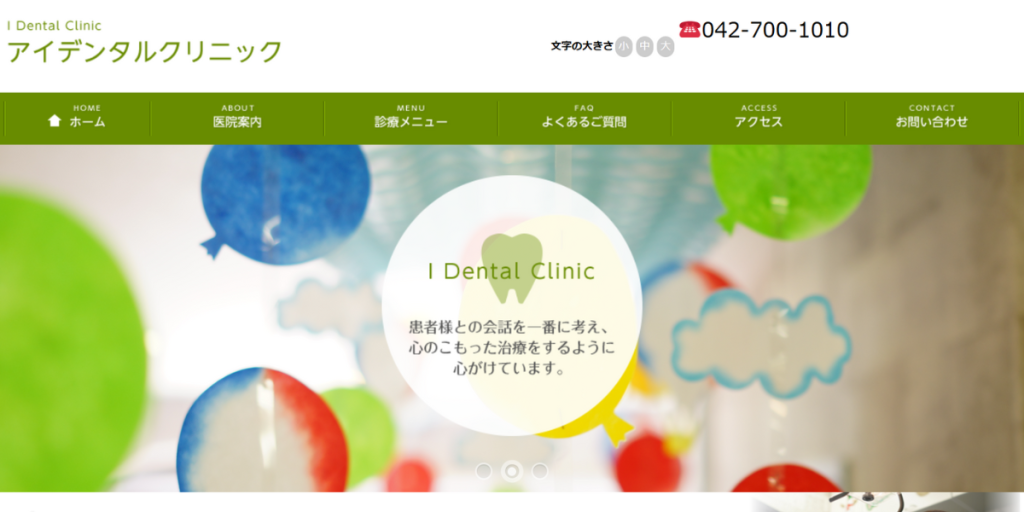View よくあるご質問 page
This screenshot has height=512, width=1024.
click(x=584, y=117)
